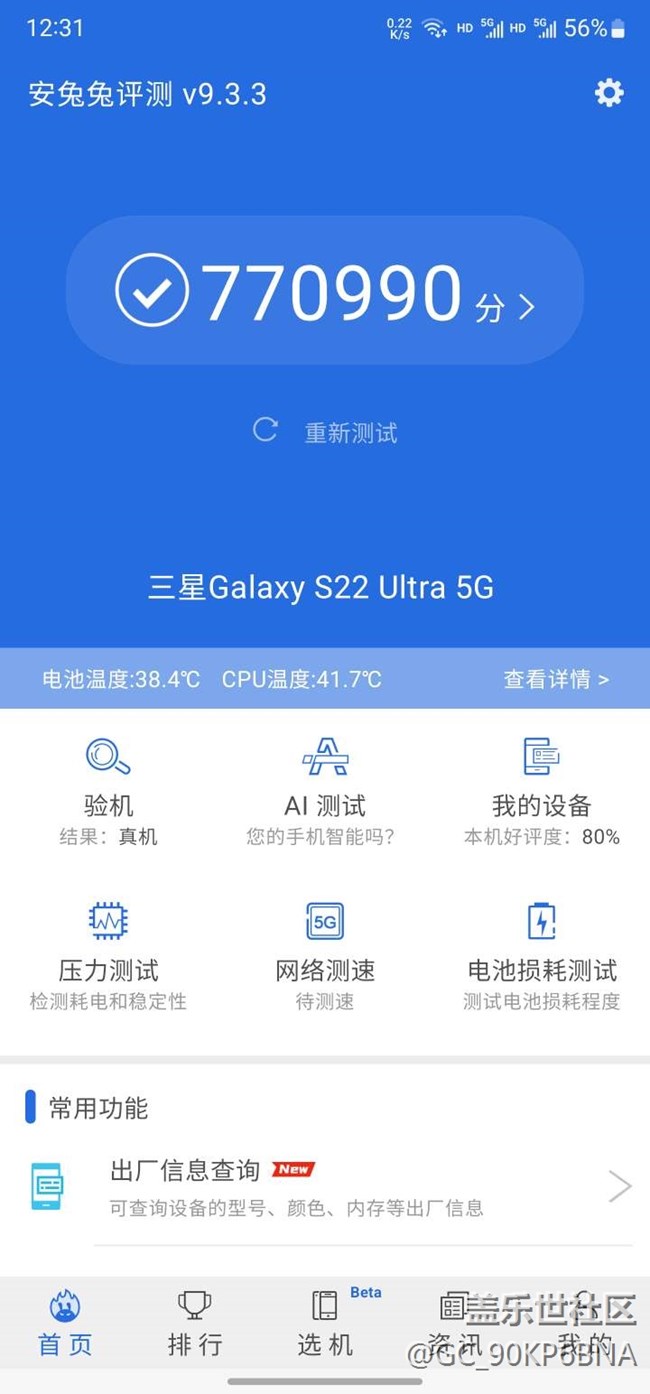Open the 验机 device verification tool
The image size is (650, 1394).
point(108,790)
